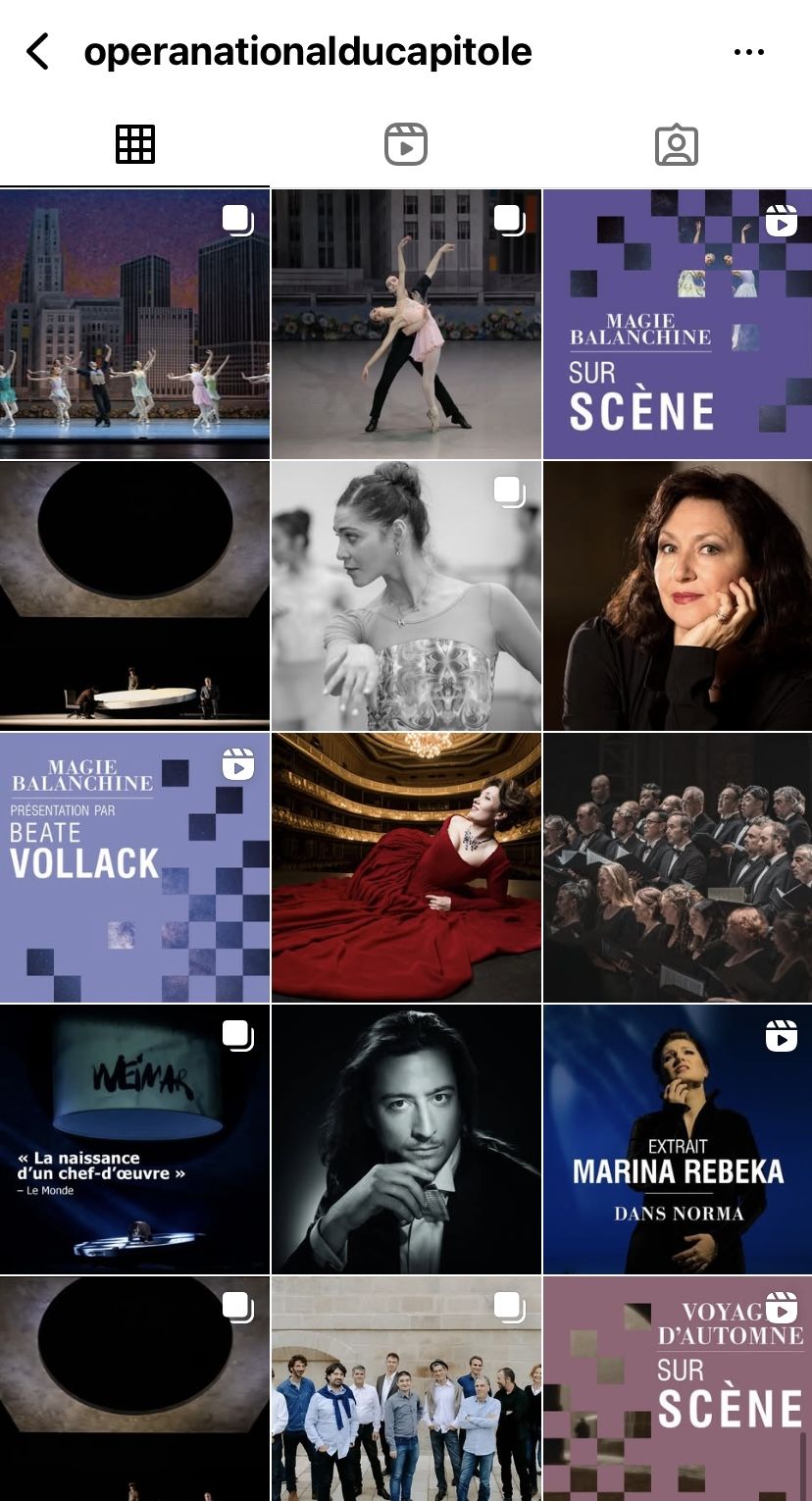The width and height of the screenshot is (812, 1501).
Task: Open the dark-haired woman portrait post
Action: point(678,595)
